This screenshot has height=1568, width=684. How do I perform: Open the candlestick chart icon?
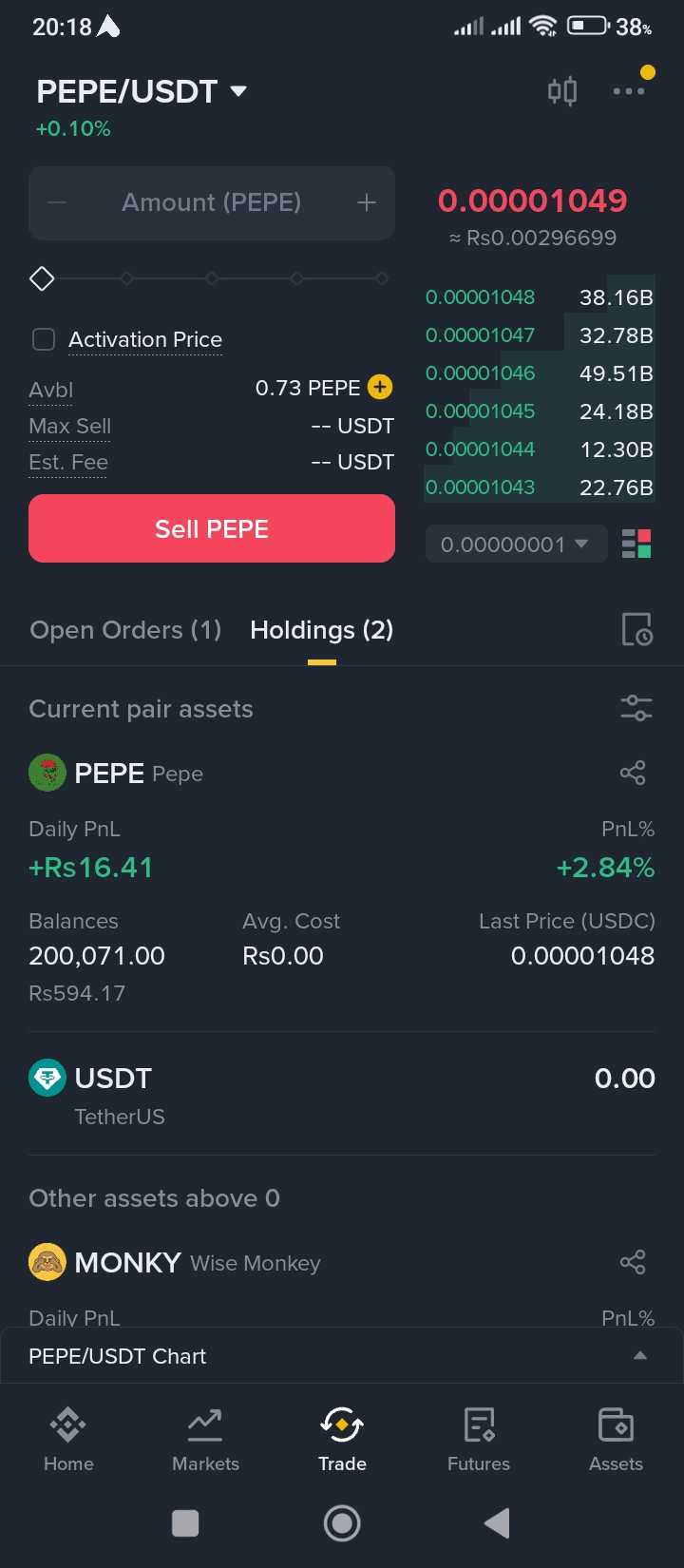(x=562, y=91)
